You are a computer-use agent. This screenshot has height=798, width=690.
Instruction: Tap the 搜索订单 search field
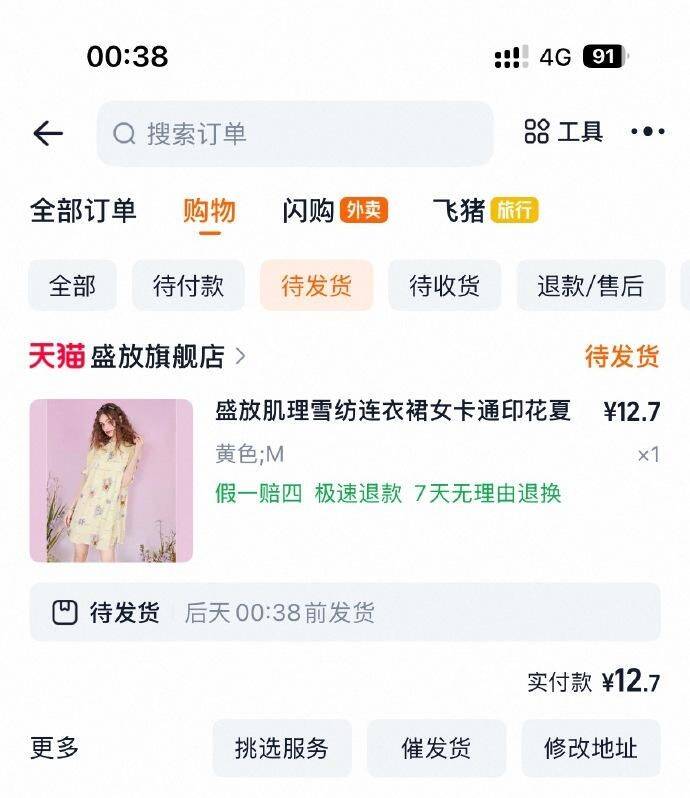click(295, 133)
